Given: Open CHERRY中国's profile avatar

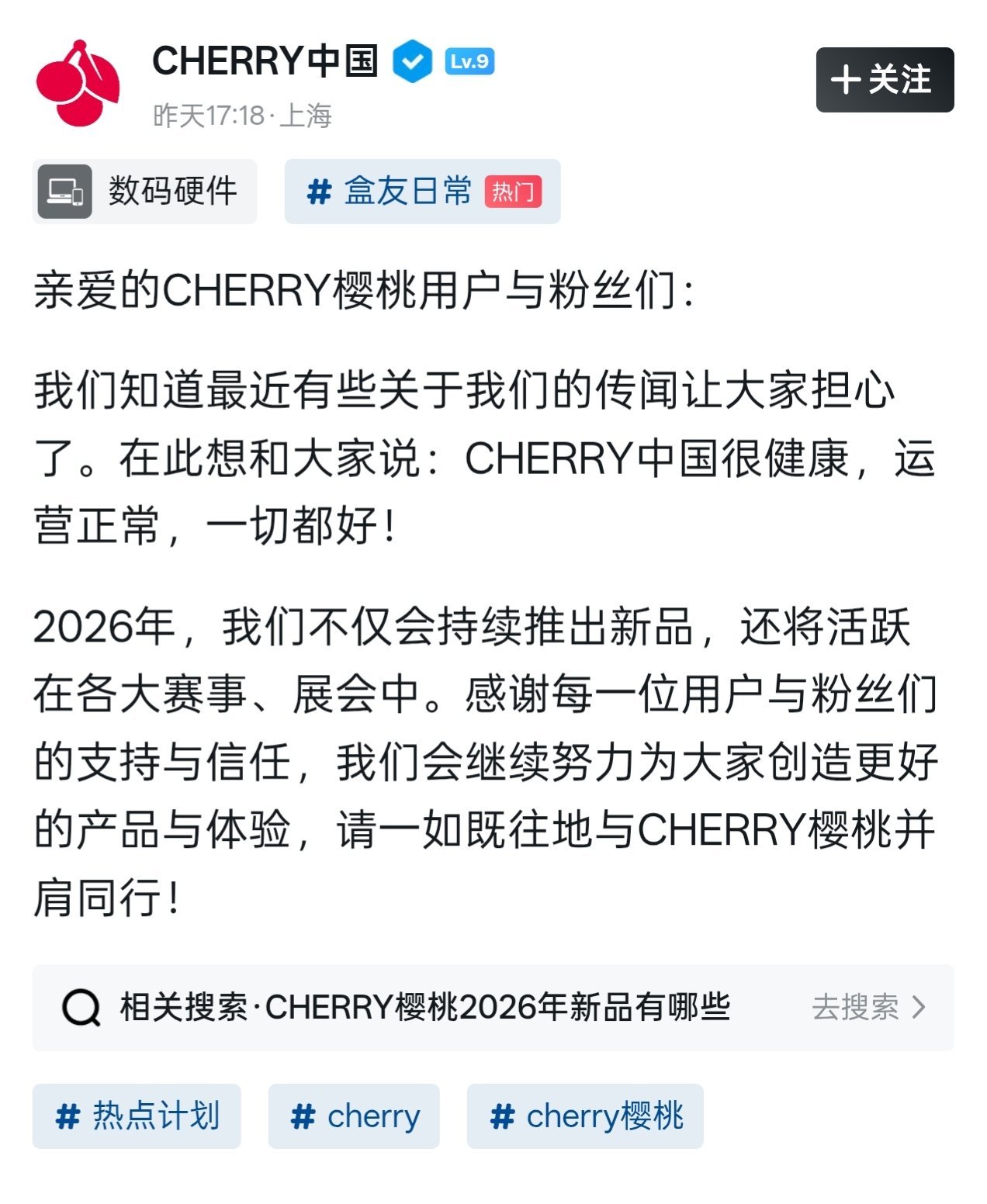Looking at the screenshot, I should click(78, 83).
